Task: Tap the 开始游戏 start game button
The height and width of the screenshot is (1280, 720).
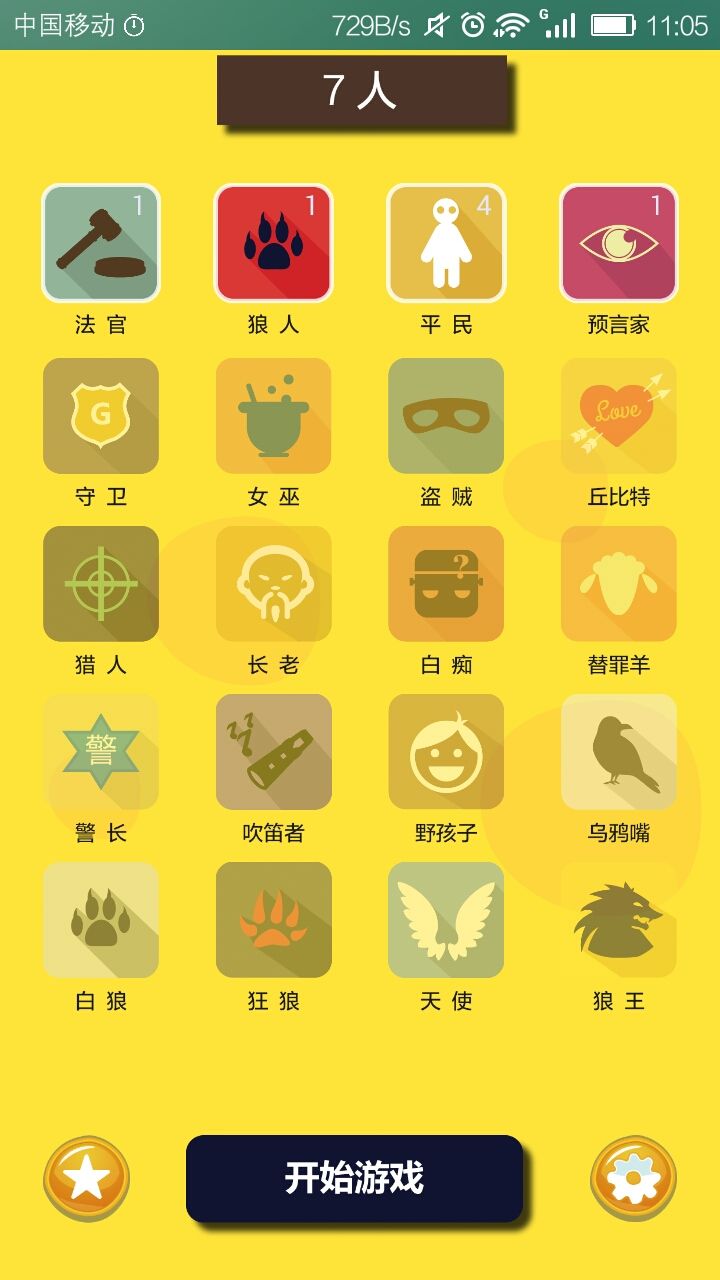Action: tap(354, 1178)
